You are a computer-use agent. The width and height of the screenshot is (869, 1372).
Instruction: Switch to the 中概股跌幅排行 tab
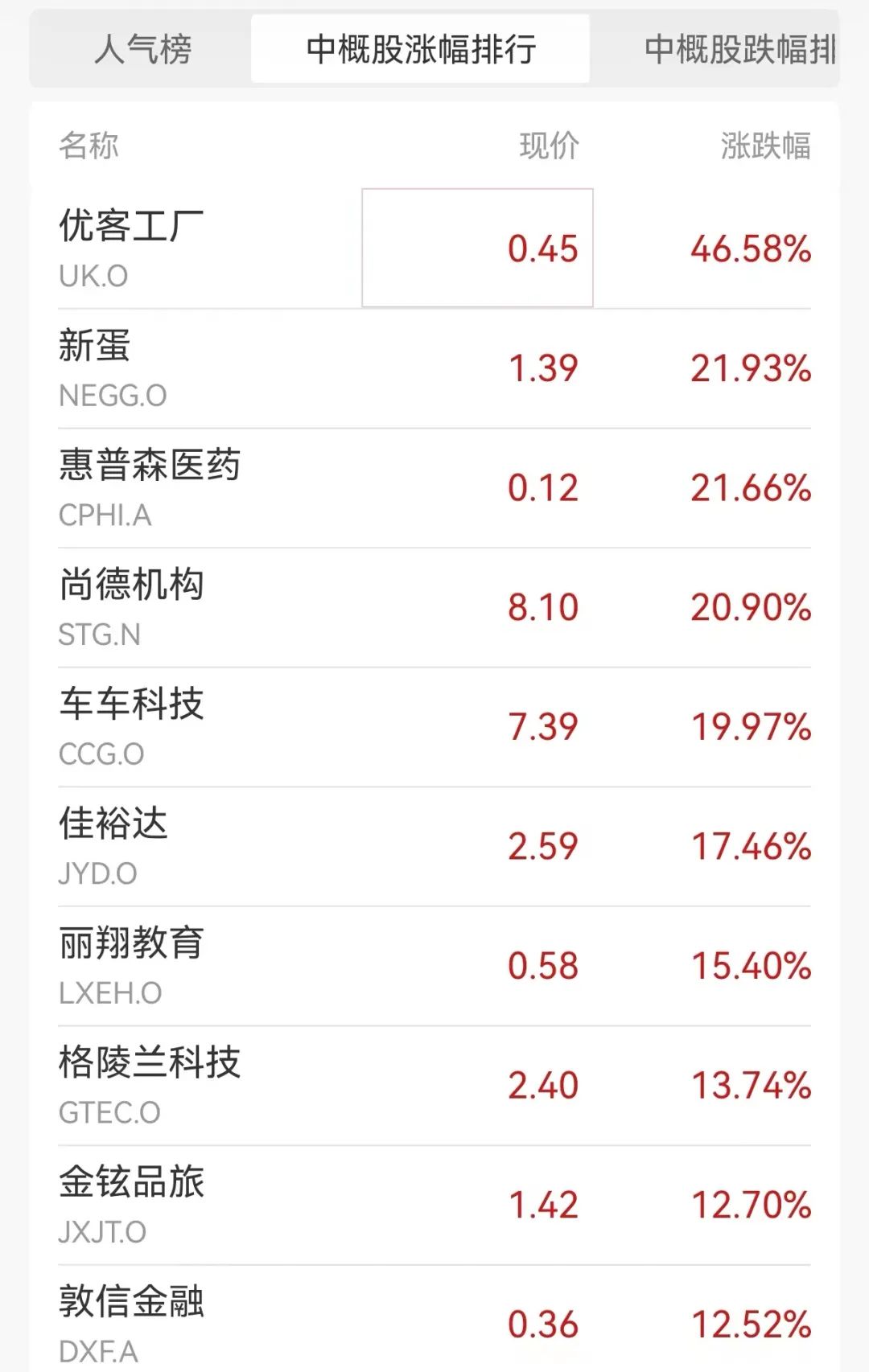click(739, 50)
